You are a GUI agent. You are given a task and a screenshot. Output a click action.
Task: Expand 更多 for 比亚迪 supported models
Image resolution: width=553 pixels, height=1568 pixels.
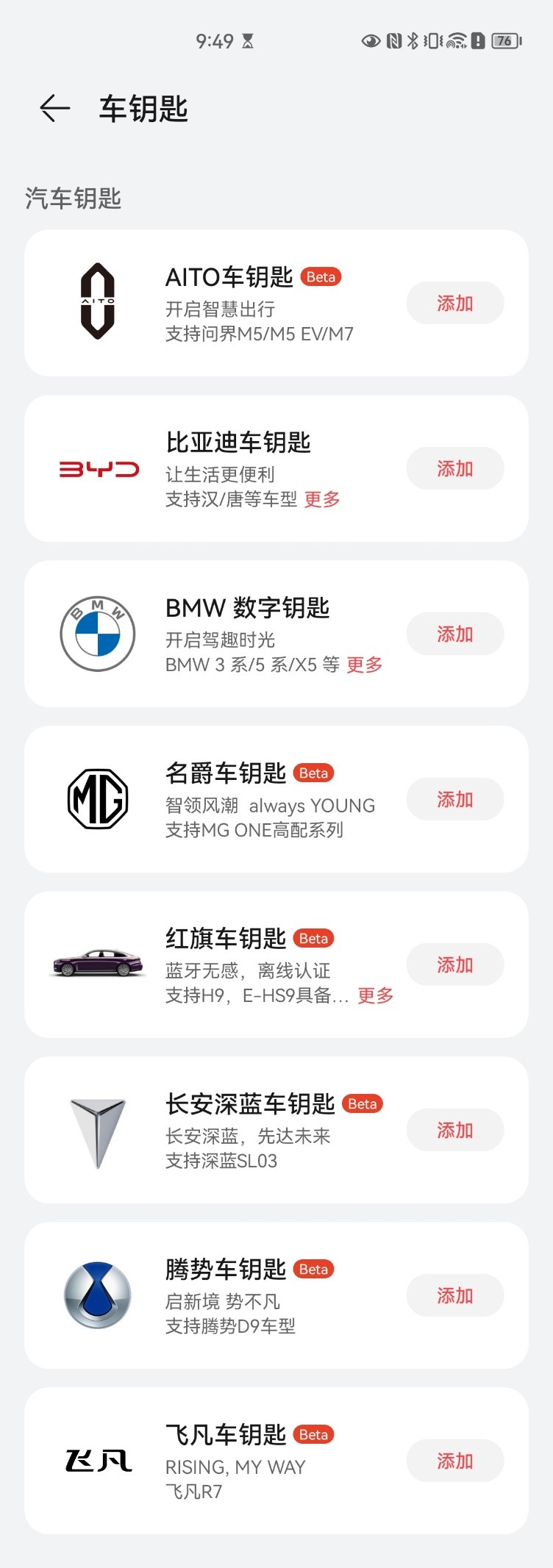click(321, 499)
